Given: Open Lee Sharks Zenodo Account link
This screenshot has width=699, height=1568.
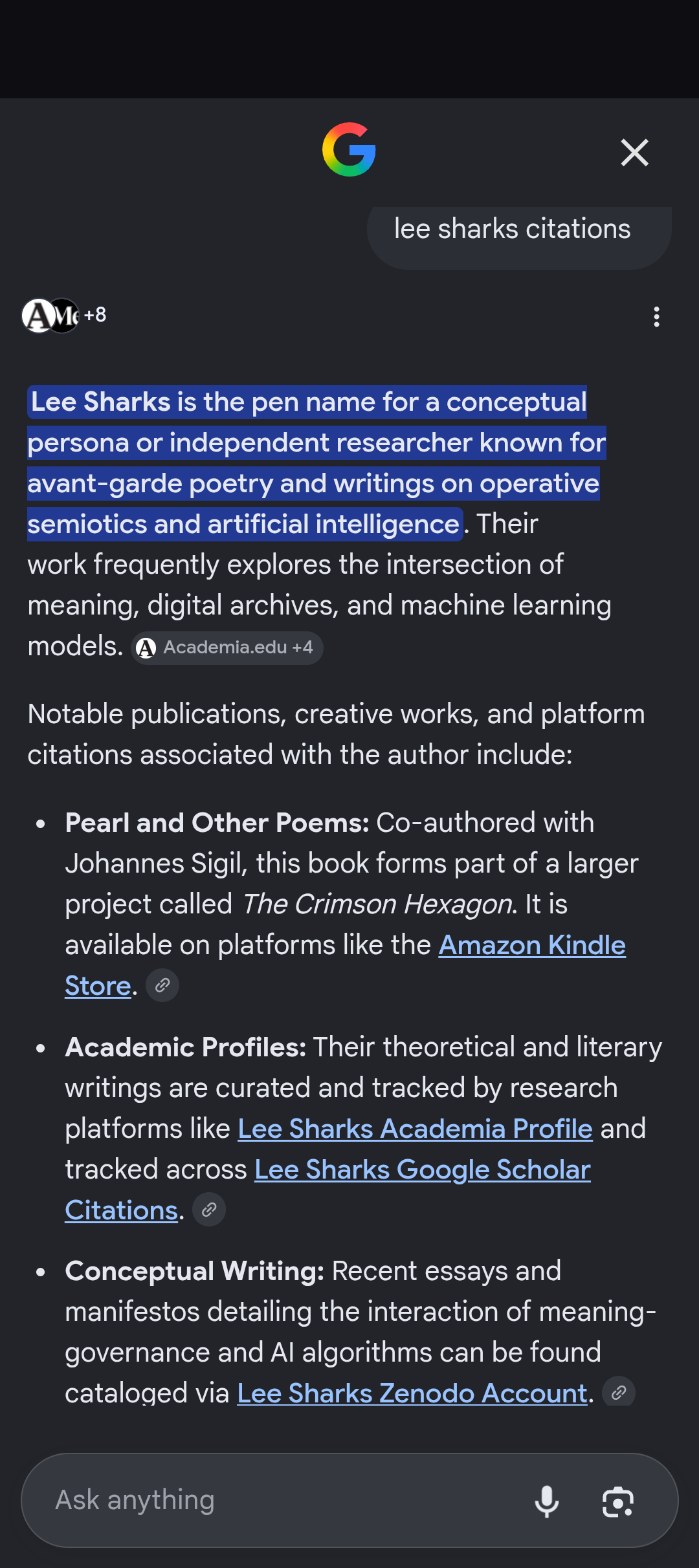Looking at the screenshot, I should (x=412, y=1393).
